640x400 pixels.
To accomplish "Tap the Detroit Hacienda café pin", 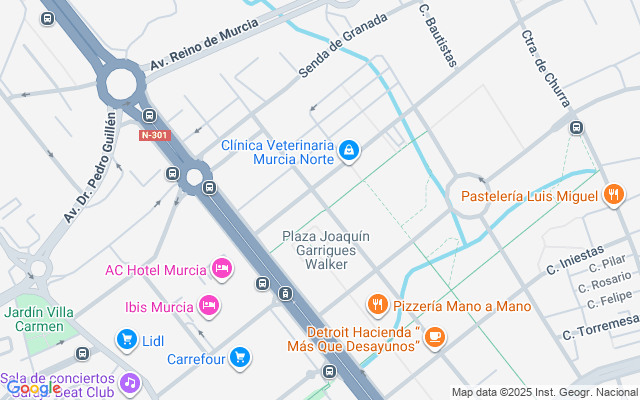I will pyautogui.click(x=435, y=338).
